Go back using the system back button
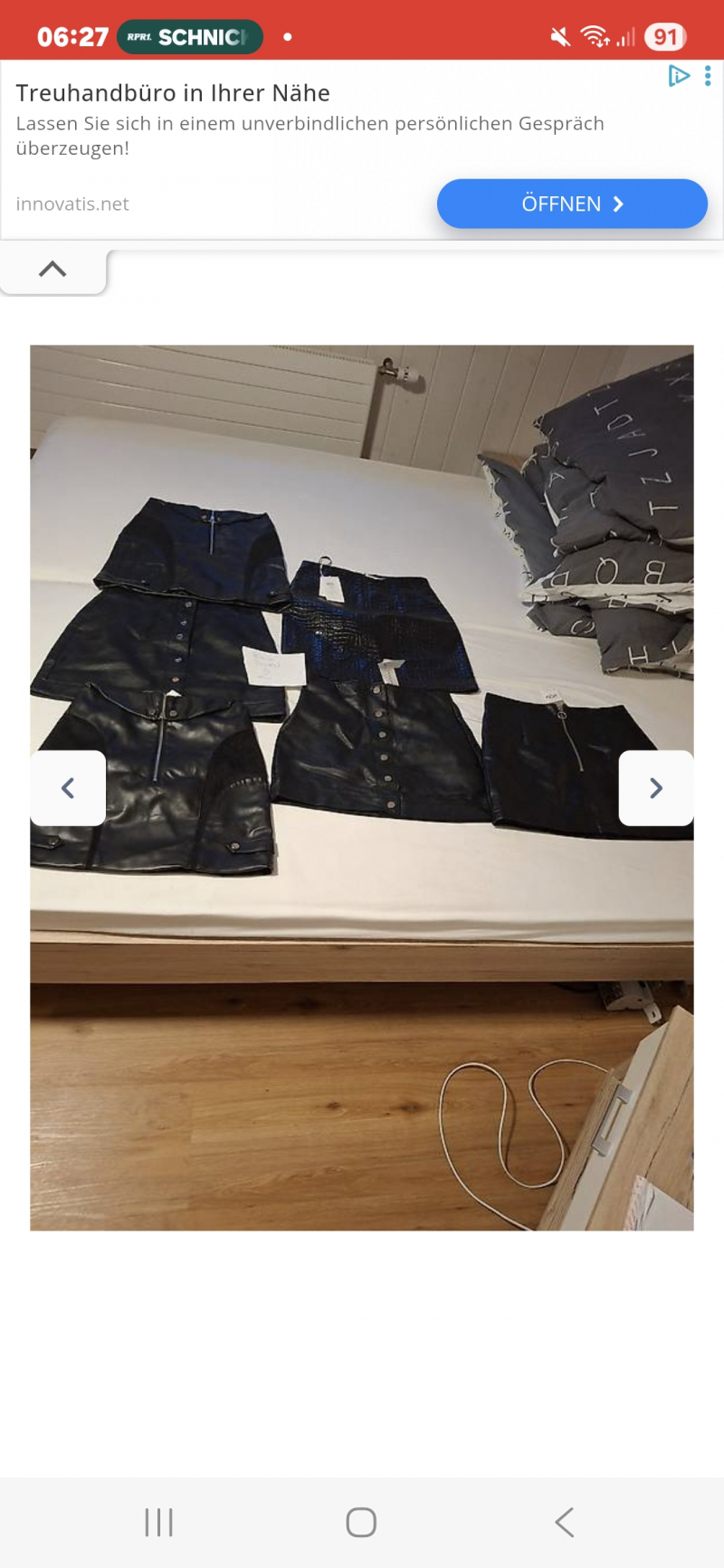Screen dimensions: 724x1568 click(x=565, y=1522)
